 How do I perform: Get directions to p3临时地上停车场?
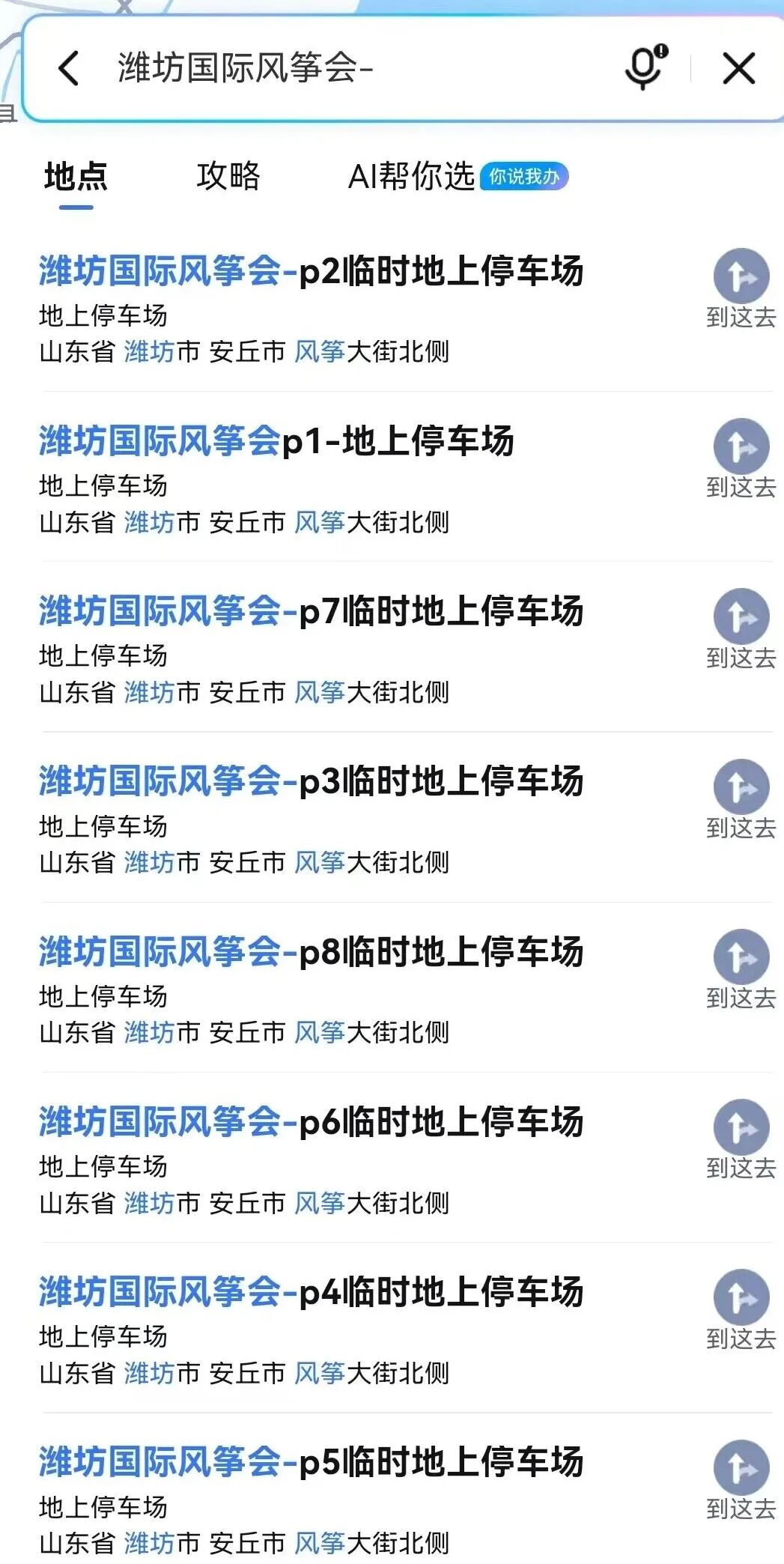[741, 799]
